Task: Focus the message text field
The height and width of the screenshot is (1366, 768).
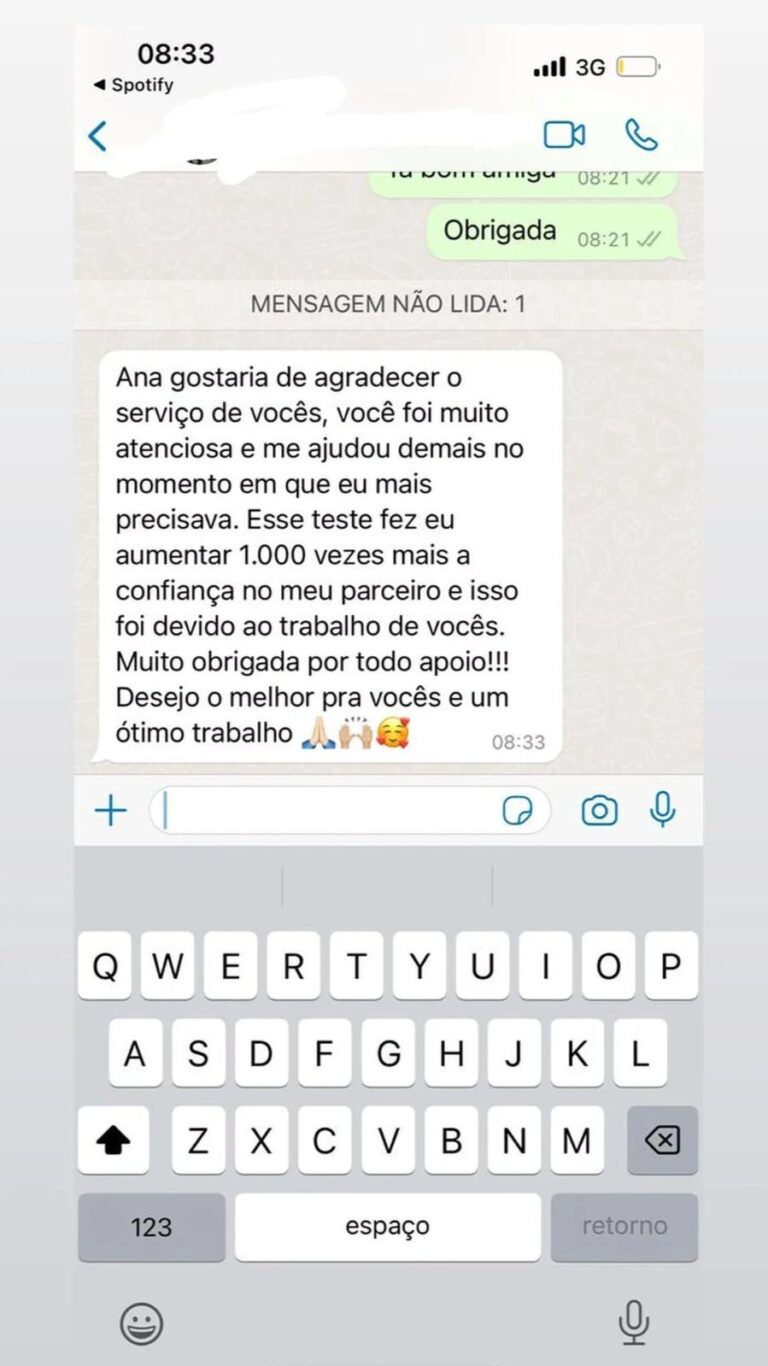Action: [330, 810]
